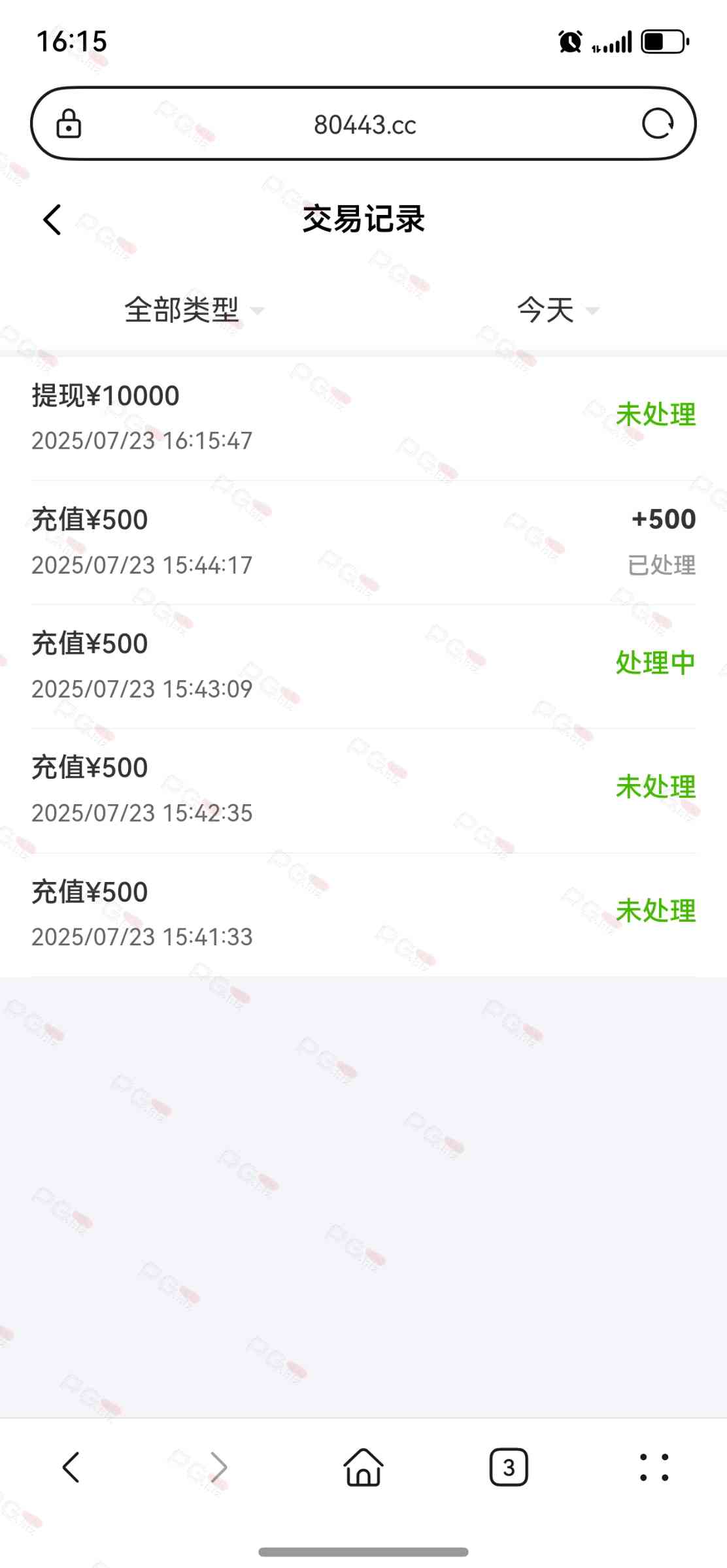Image resolution: width=727 pixels, height=1568 pixels.
Task: Open the 充值¥500 record from 15:41:33
Action: pyautogui.click(x=363, y=914)
